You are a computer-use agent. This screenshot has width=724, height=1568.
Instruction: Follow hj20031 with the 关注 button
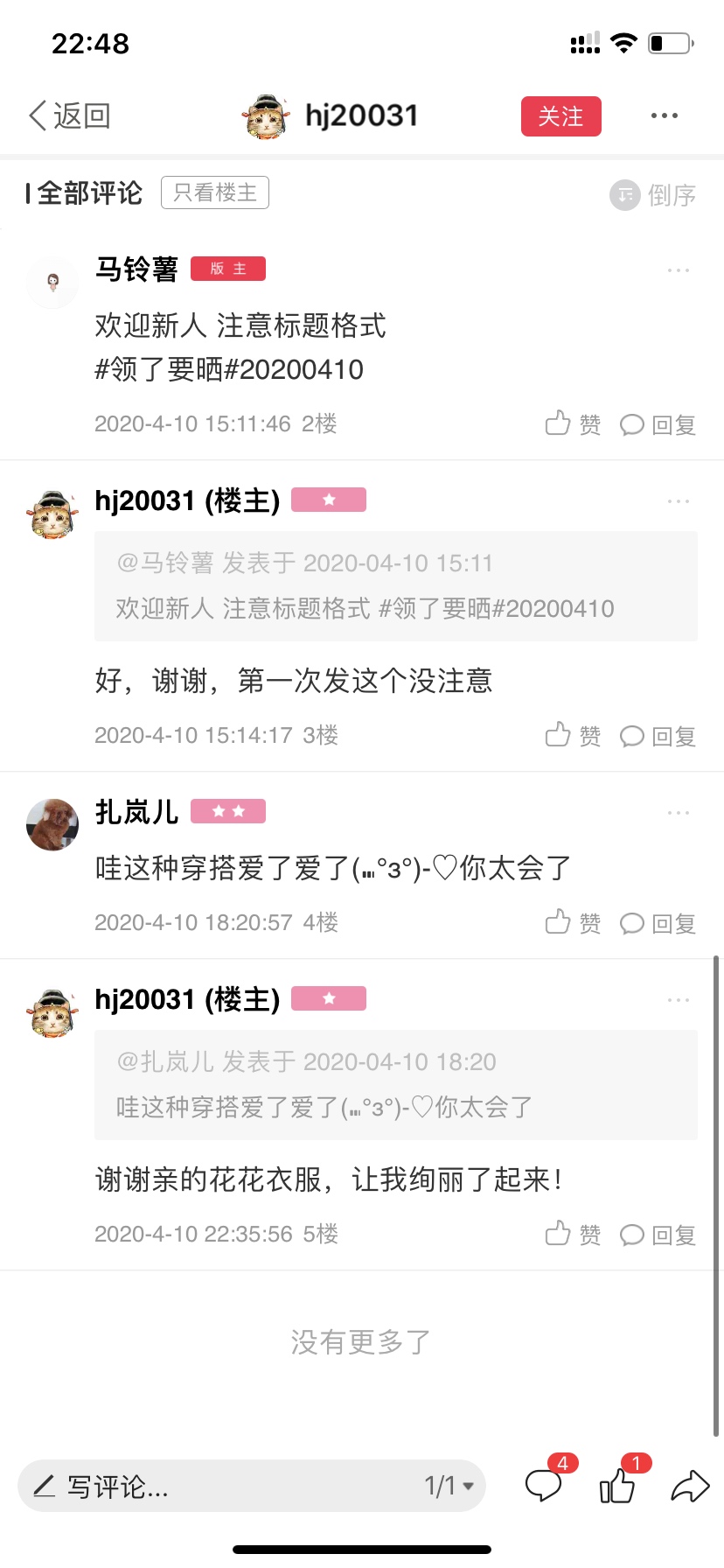(560, 116)
